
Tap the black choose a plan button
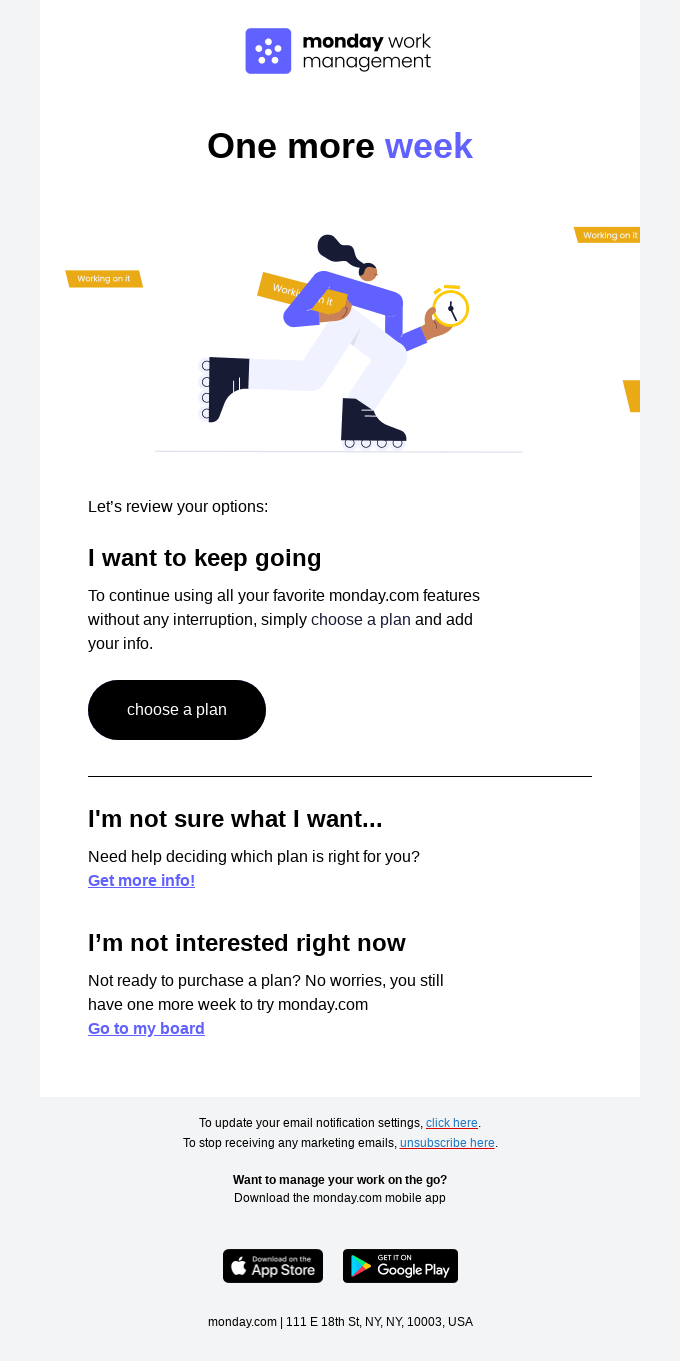point(177,710)
